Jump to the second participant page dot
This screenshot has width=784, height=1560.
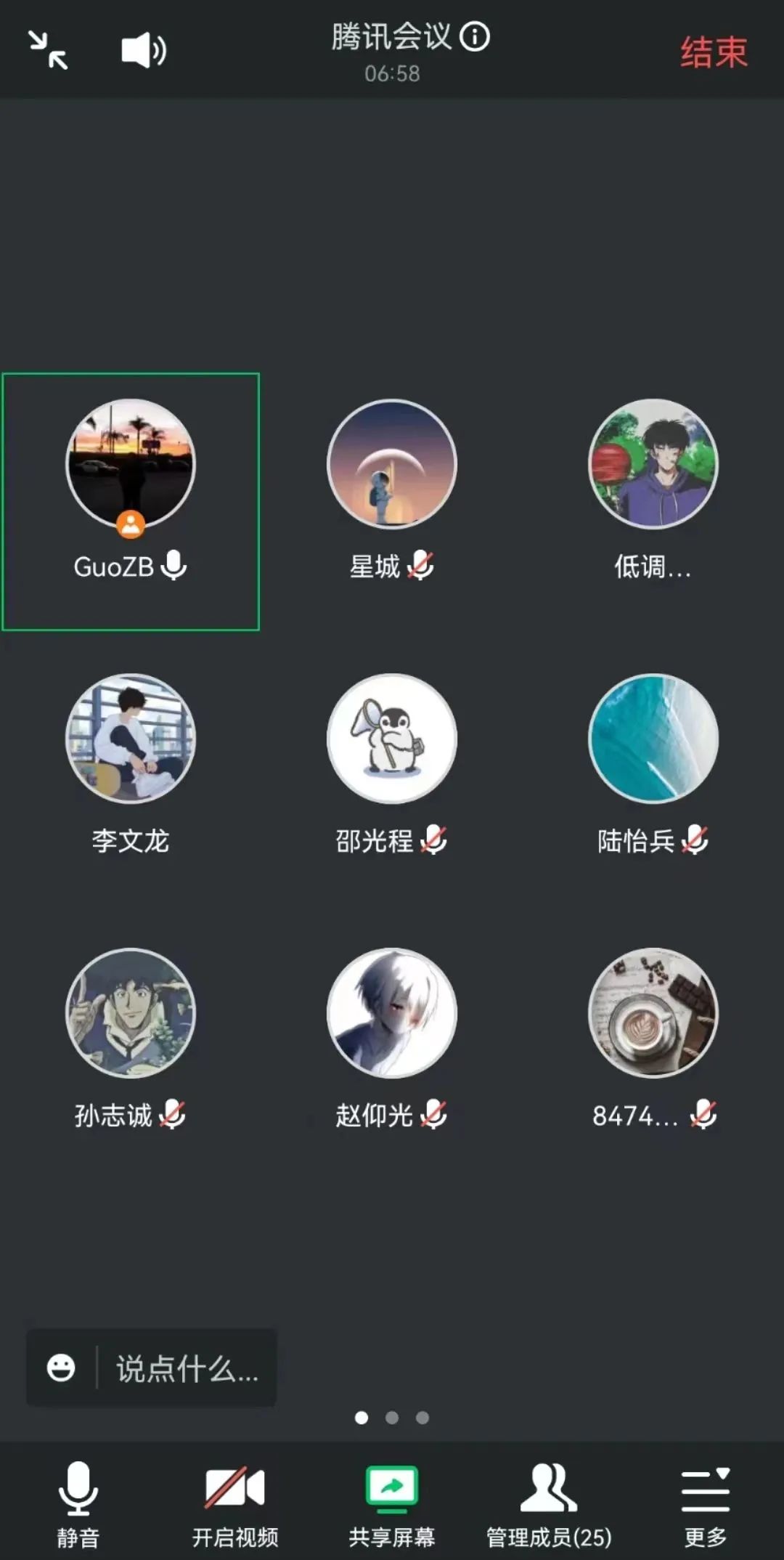coord(392,1418)
